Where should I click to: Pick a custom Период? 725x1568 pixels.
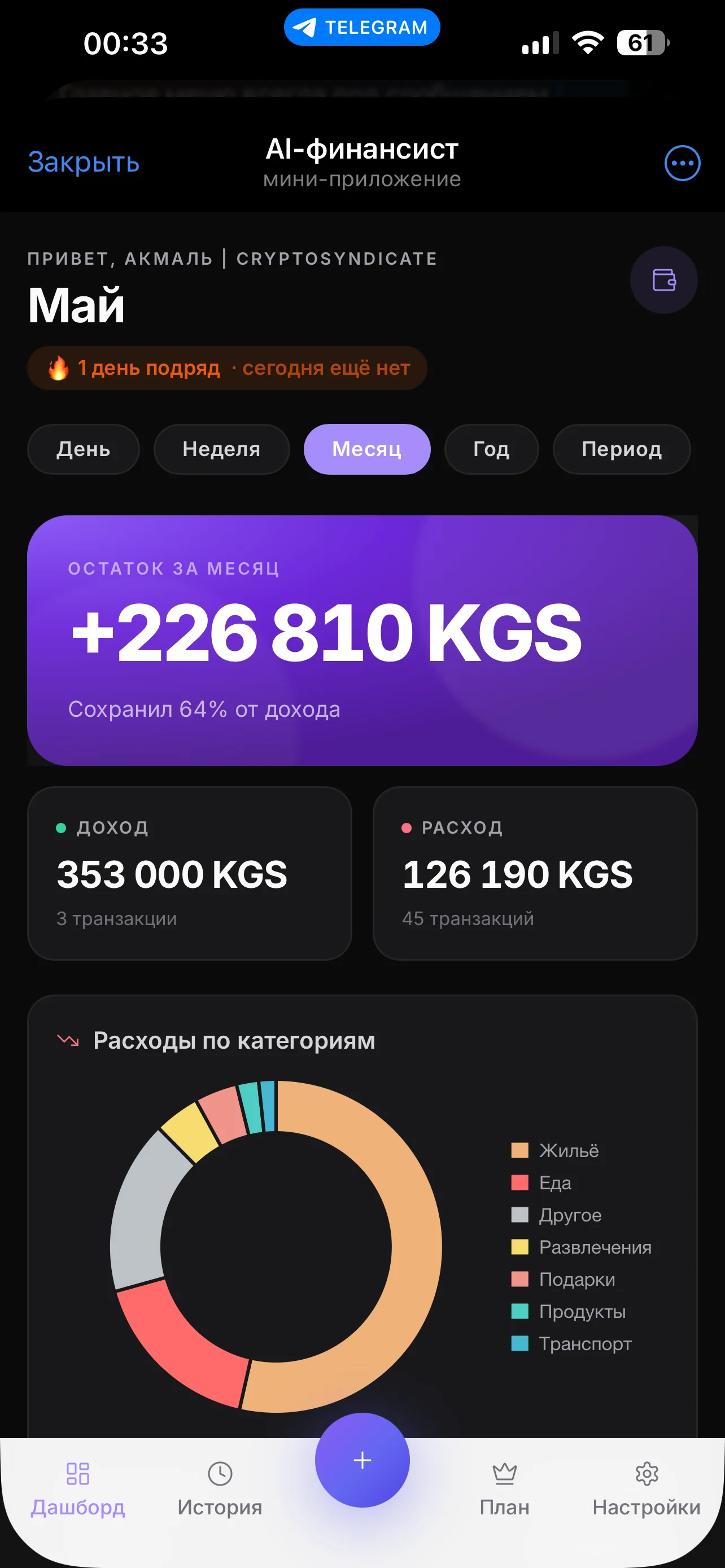click(x=622, y=449)
